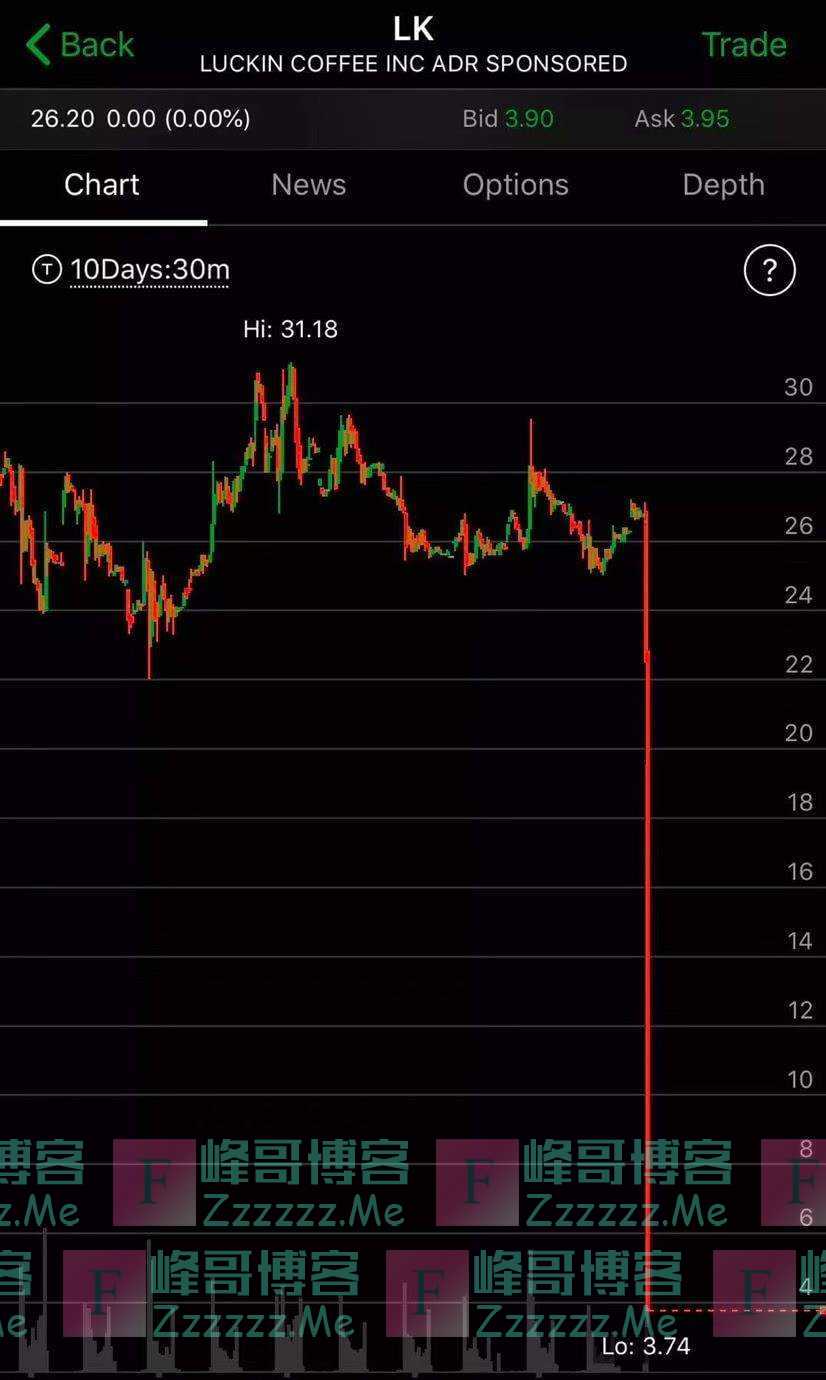826x1380 pixels.
Task: Go back to the previous screen
Action: [x=80, y=44]
